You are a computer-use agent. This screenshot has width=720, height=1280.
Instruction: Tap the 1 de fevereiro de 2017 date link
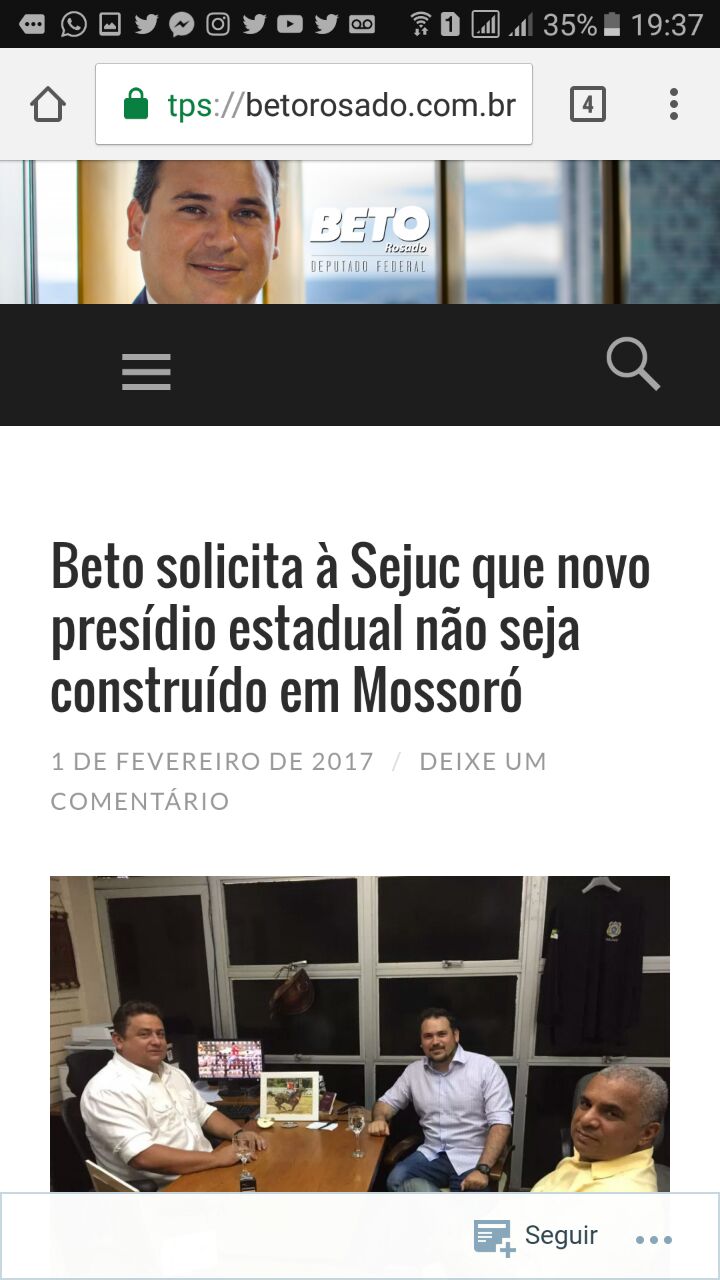tap(212, 762)
